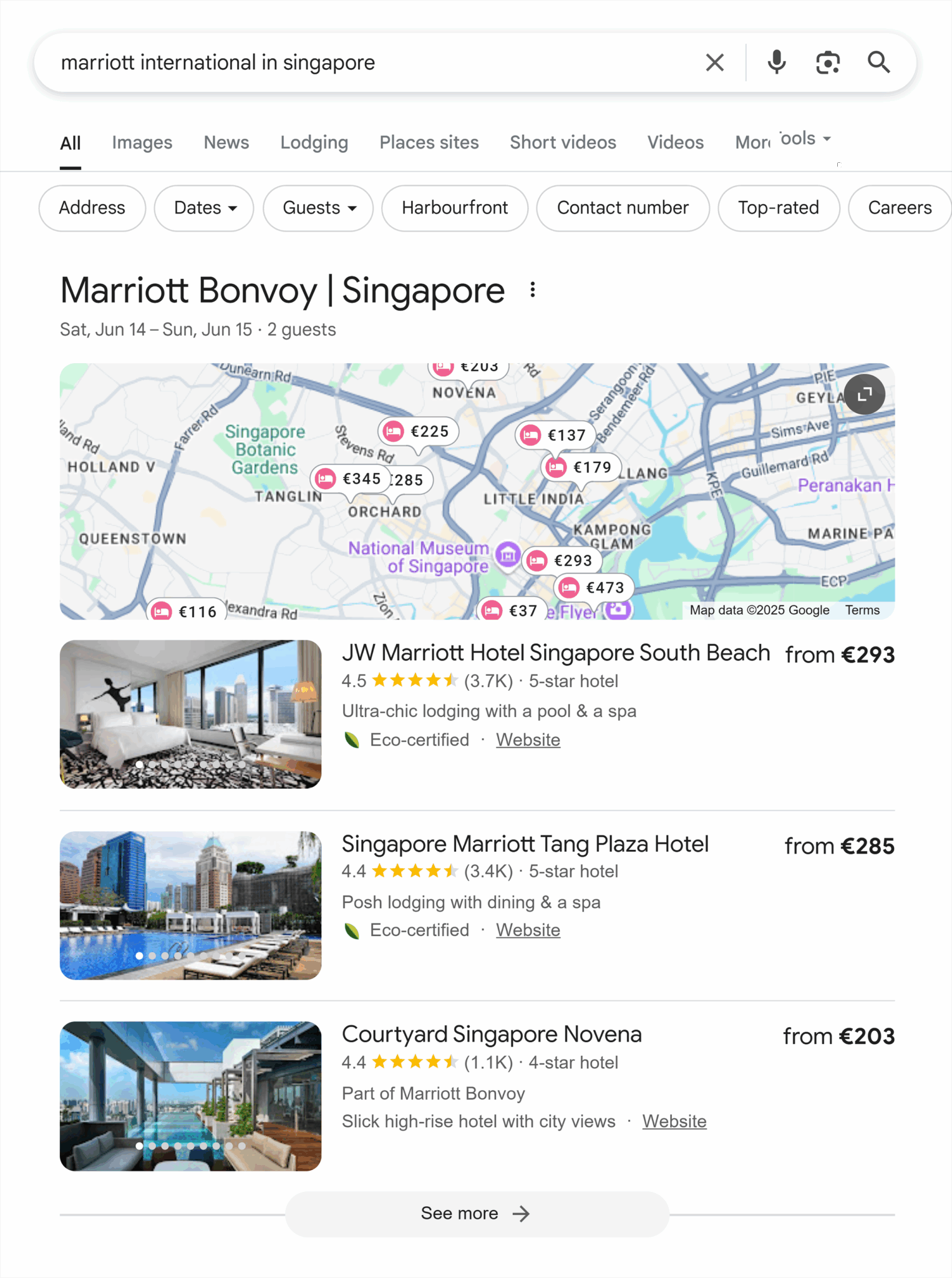Expand the map to full screen

[864, 394]
